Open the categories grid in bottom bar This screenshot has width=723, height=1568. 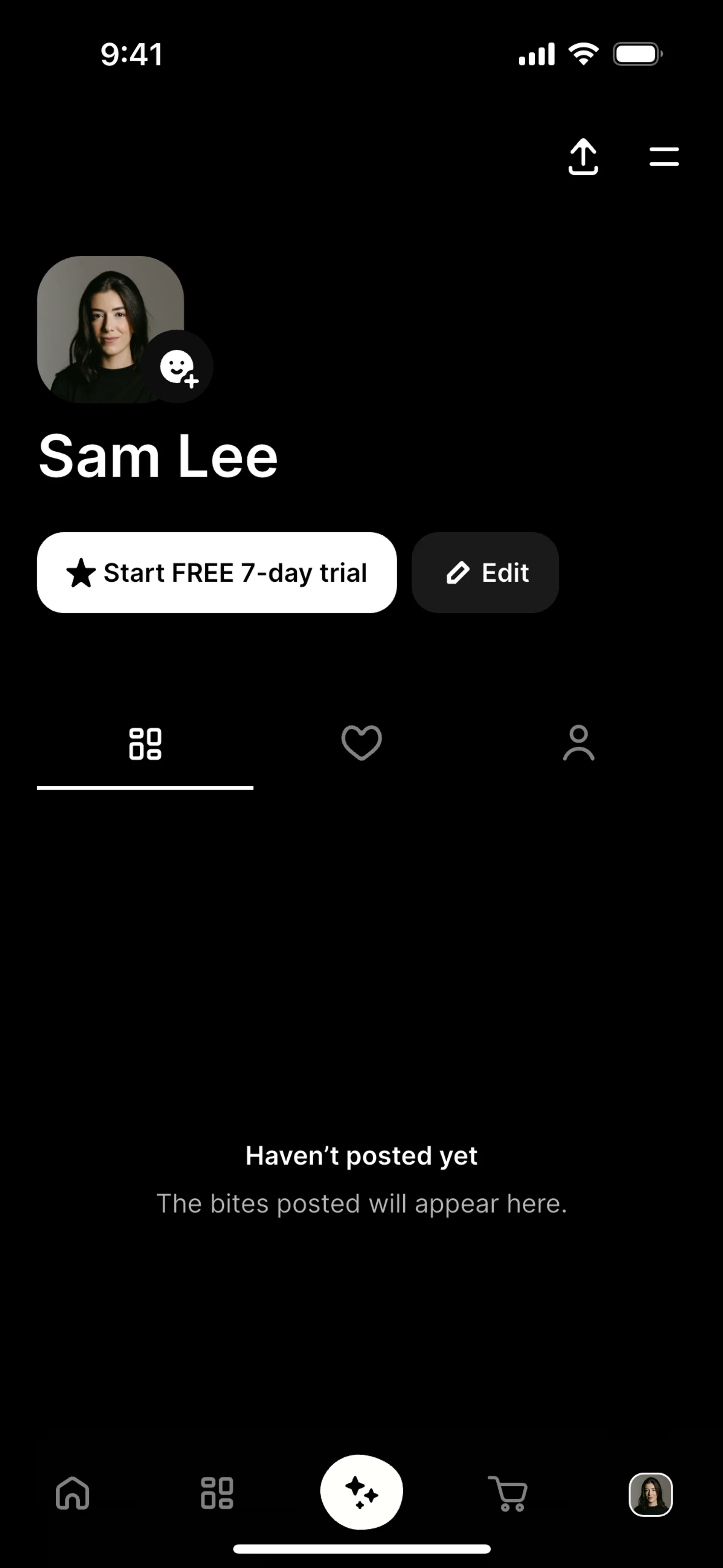(217, 1493)
